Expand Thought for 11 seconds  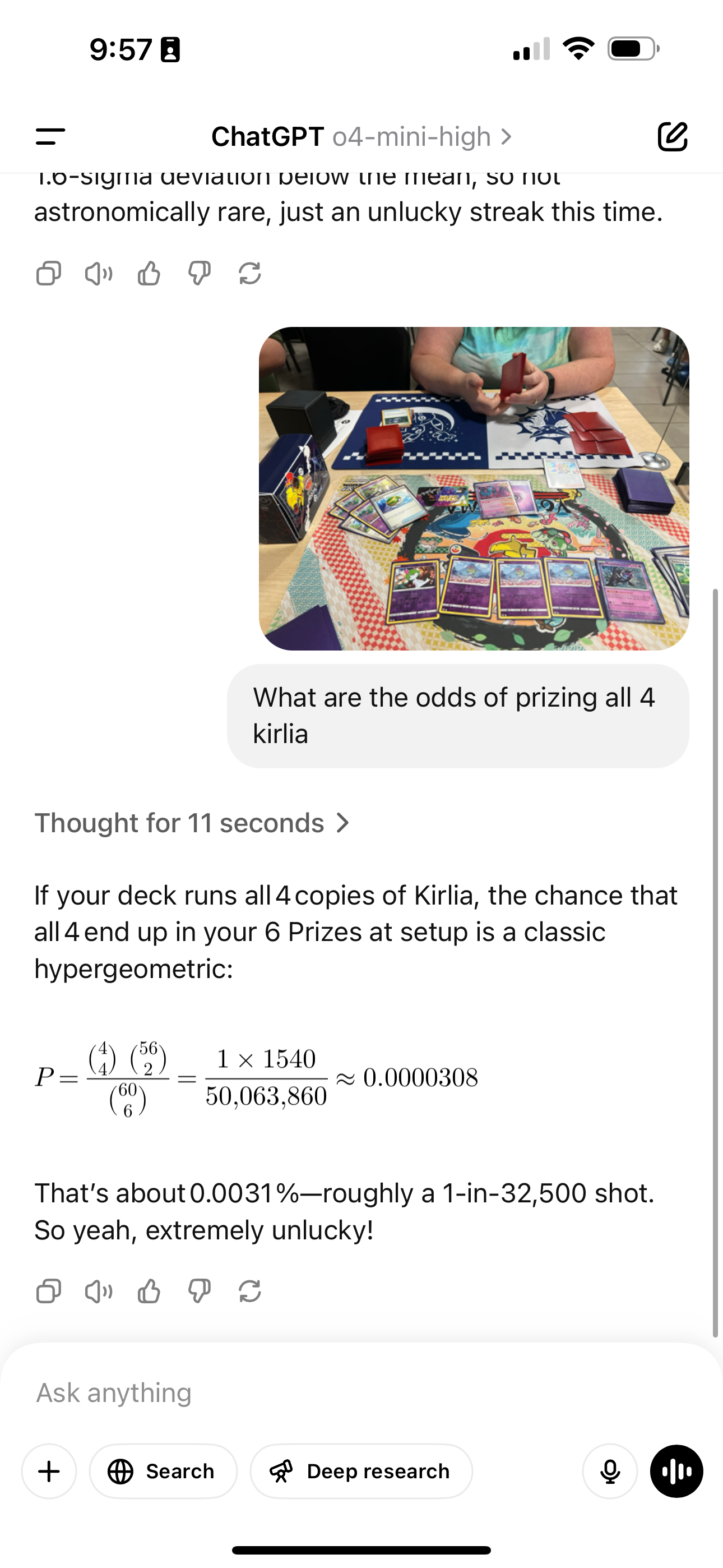192,823
